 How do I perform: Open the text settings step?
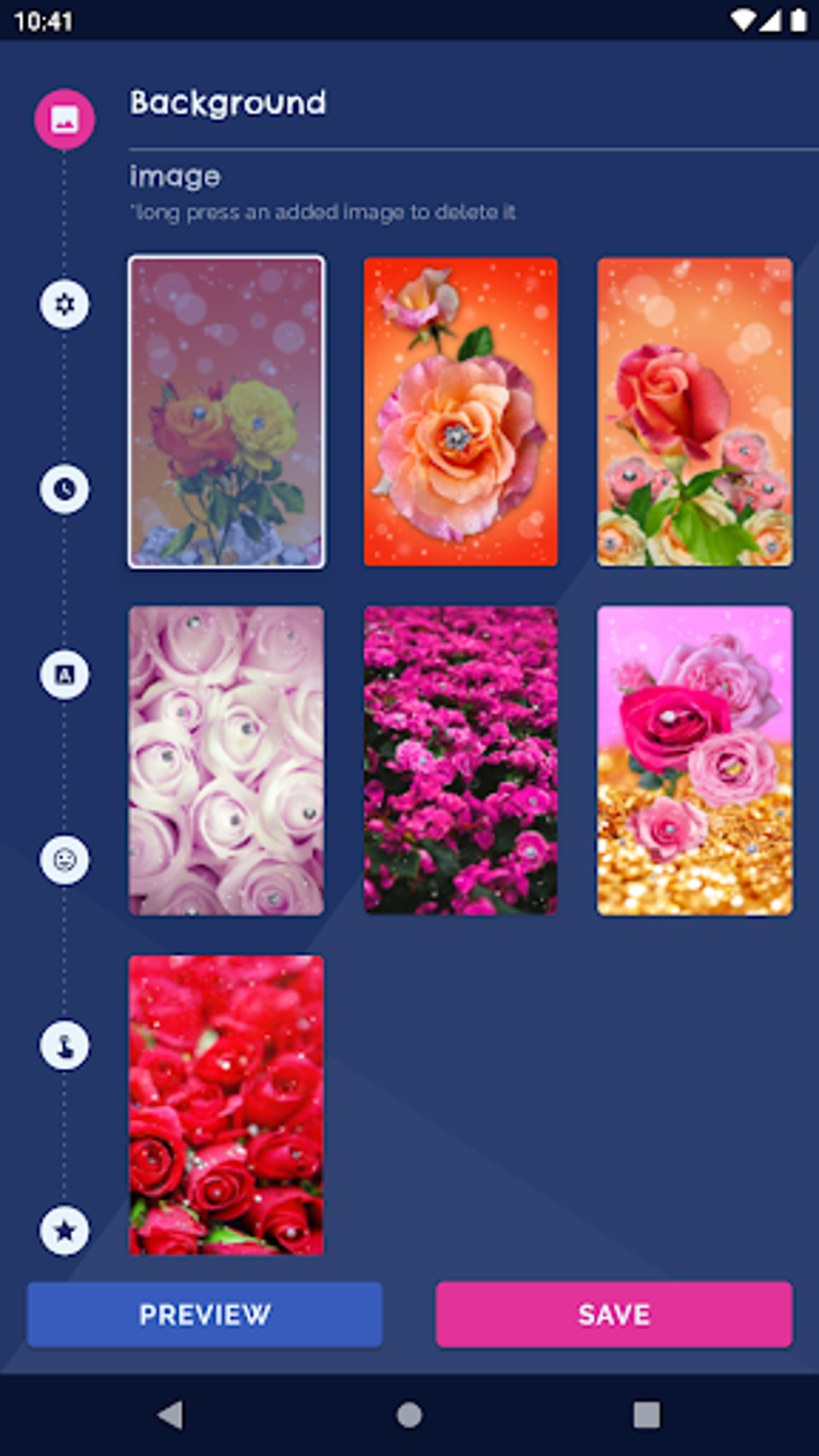(64, 675)
